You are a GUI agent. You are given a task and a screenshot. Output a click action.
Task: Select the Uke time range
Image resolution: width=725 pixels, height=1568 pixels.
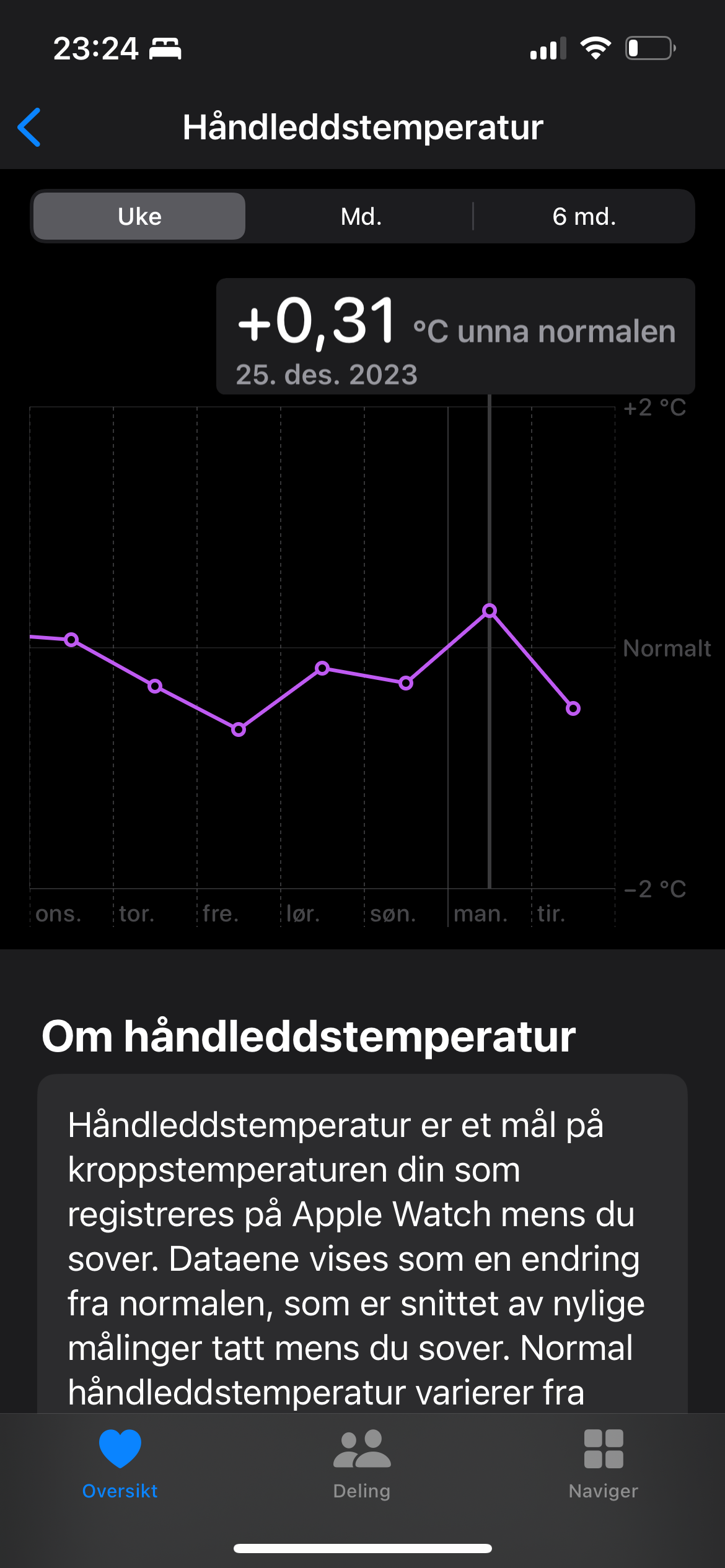pyautogui.click(x=139, y=216)
